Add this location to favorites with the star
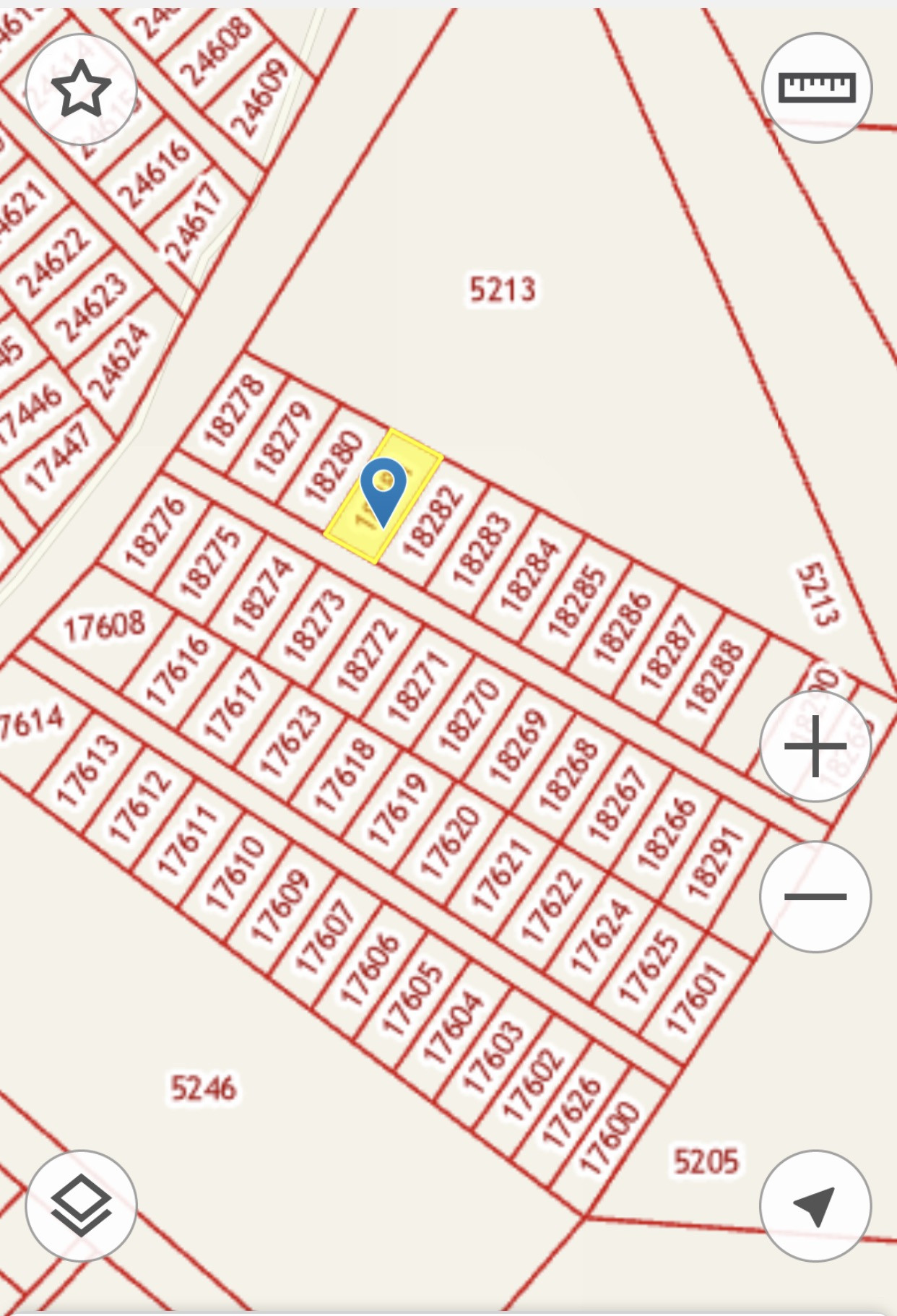The height and width of the screenshot is (1316, 897). pyautogui.click(x=81, y=89)
